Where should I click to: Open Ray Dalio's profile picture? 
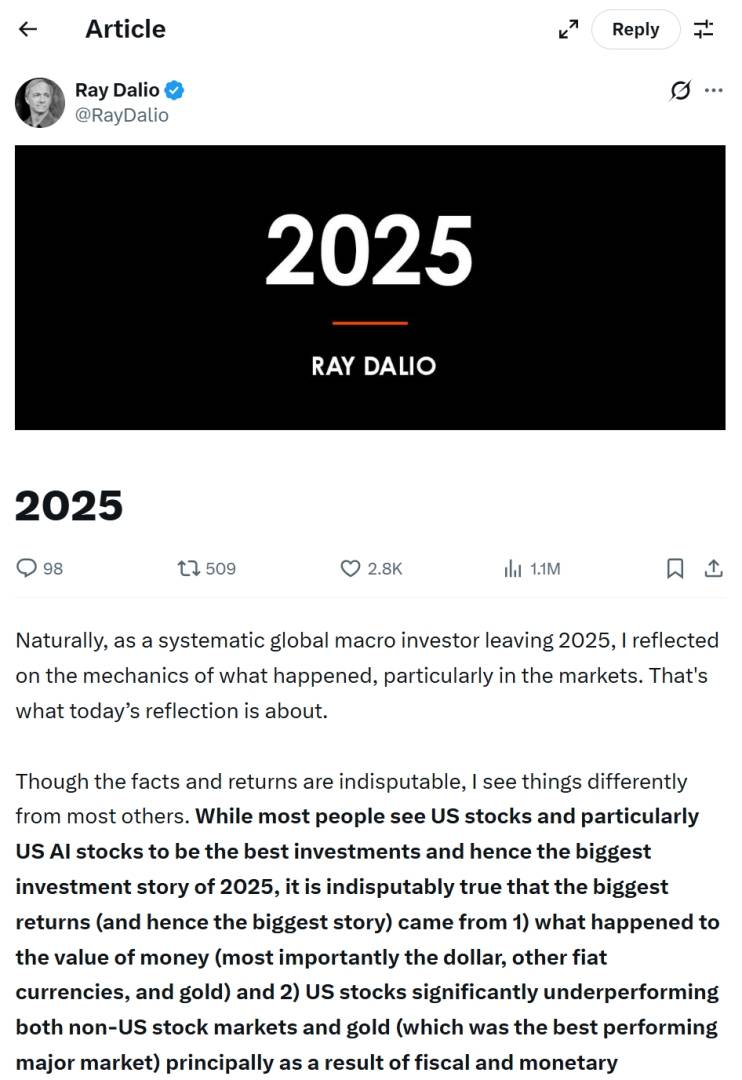point(40,102)
